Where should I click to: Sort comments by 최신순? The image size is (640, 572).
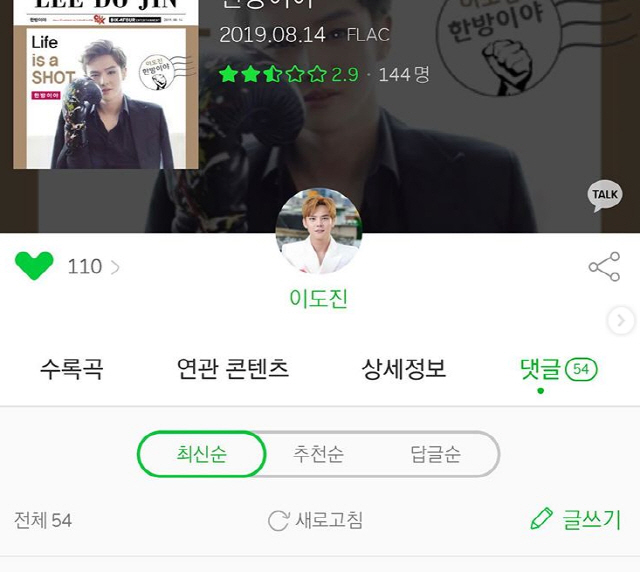tap(202, 455)
